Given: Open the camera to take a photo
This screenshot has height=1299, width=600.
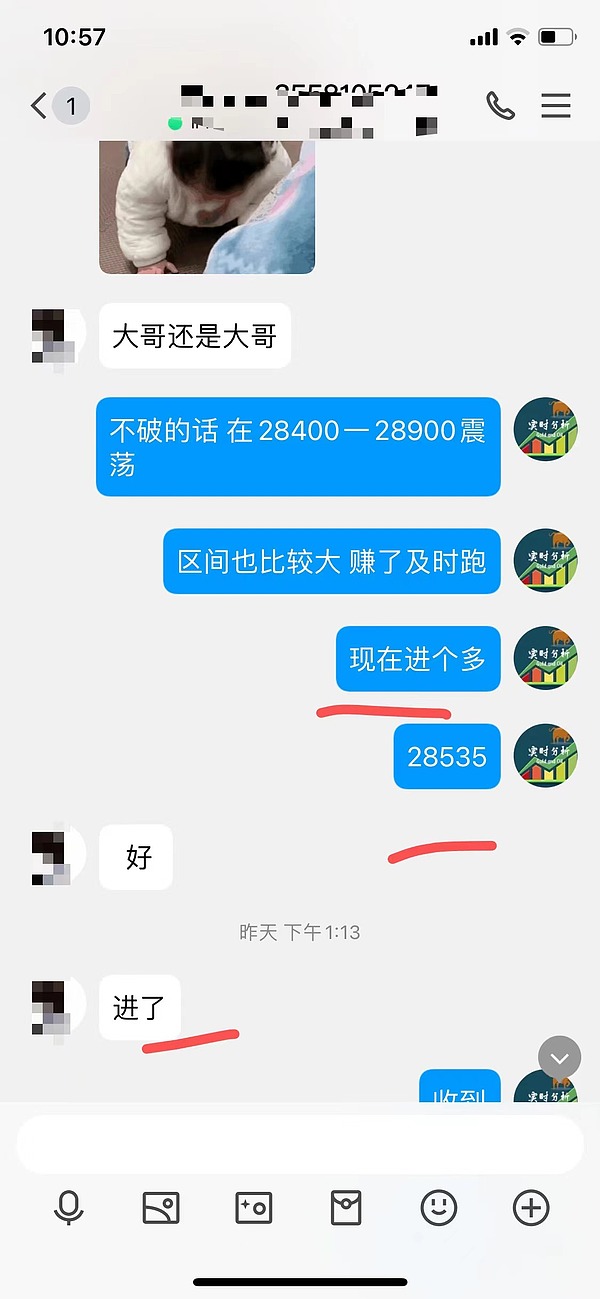Looking at the screenshot, I should [253, 1209].
